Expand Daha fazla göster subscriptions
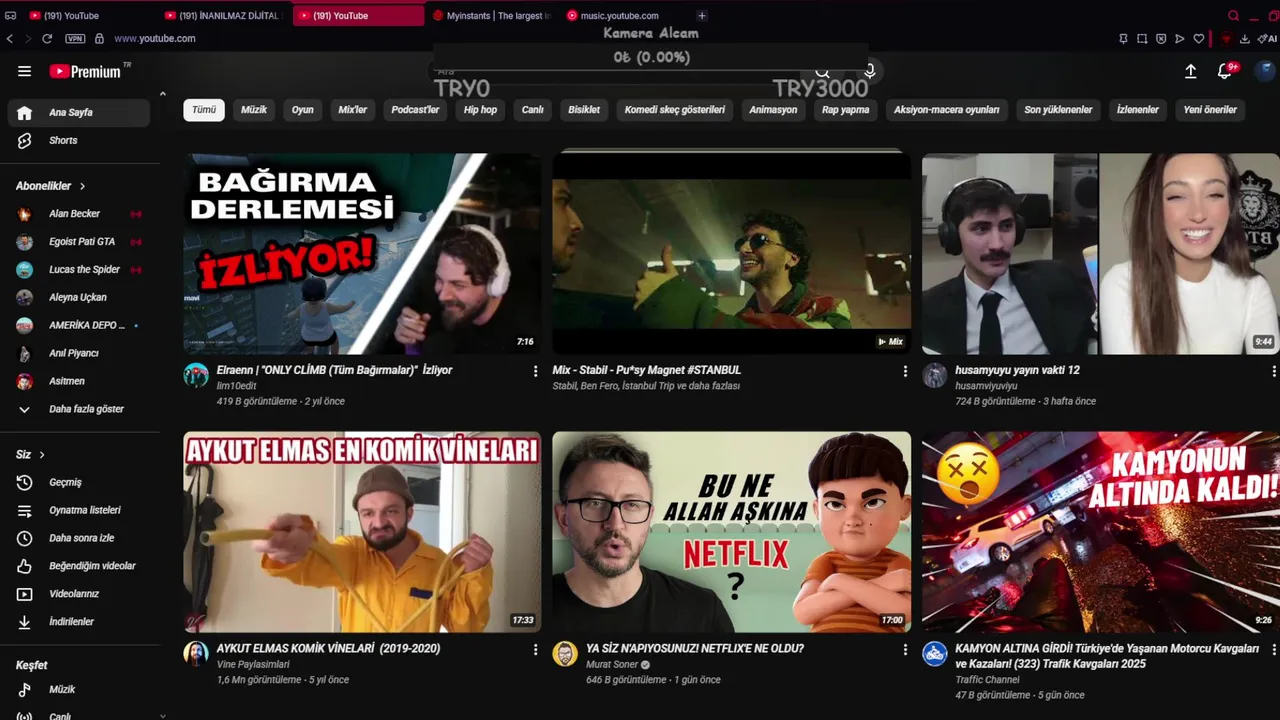 [86, 409]
